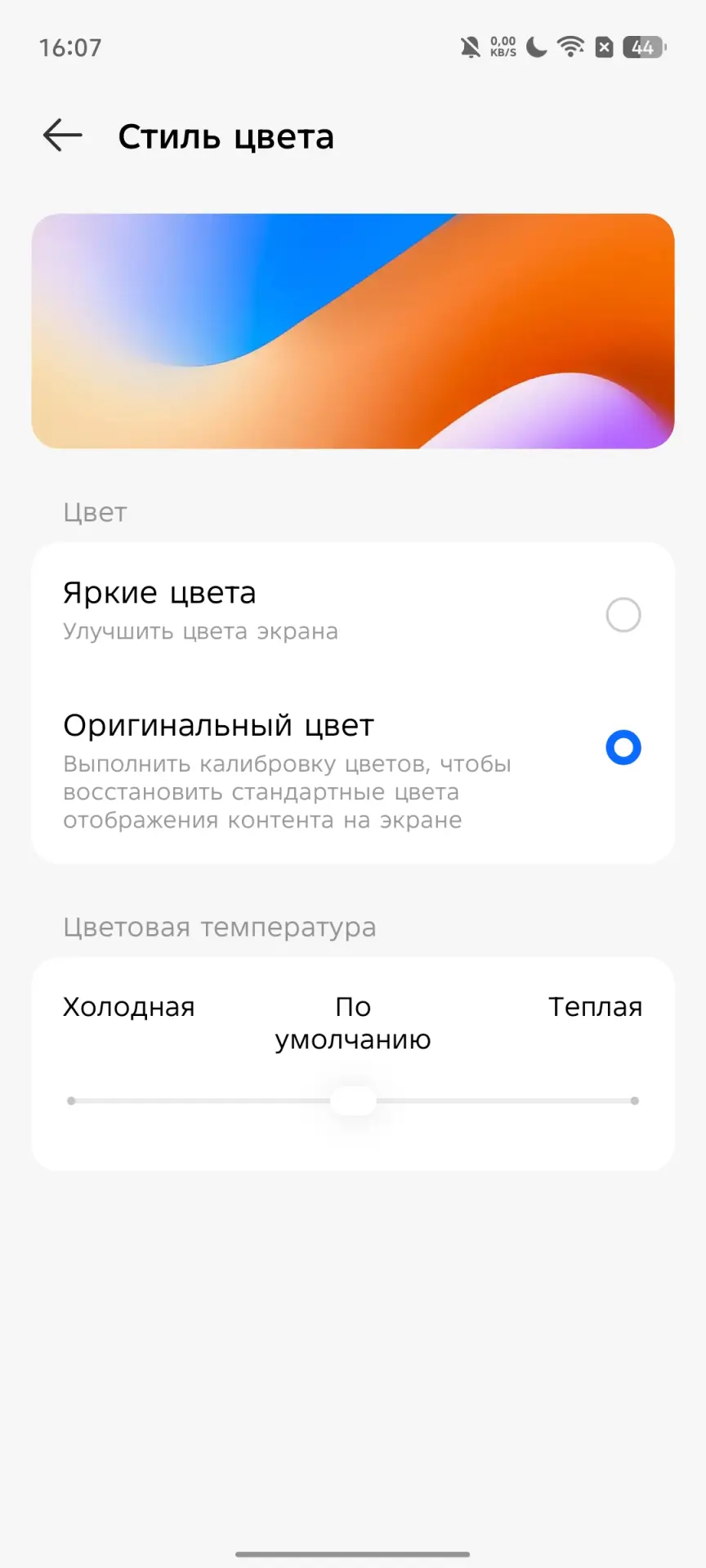
Task: Tap the clock showing 16:07
Action: click(x=69, y=47)
